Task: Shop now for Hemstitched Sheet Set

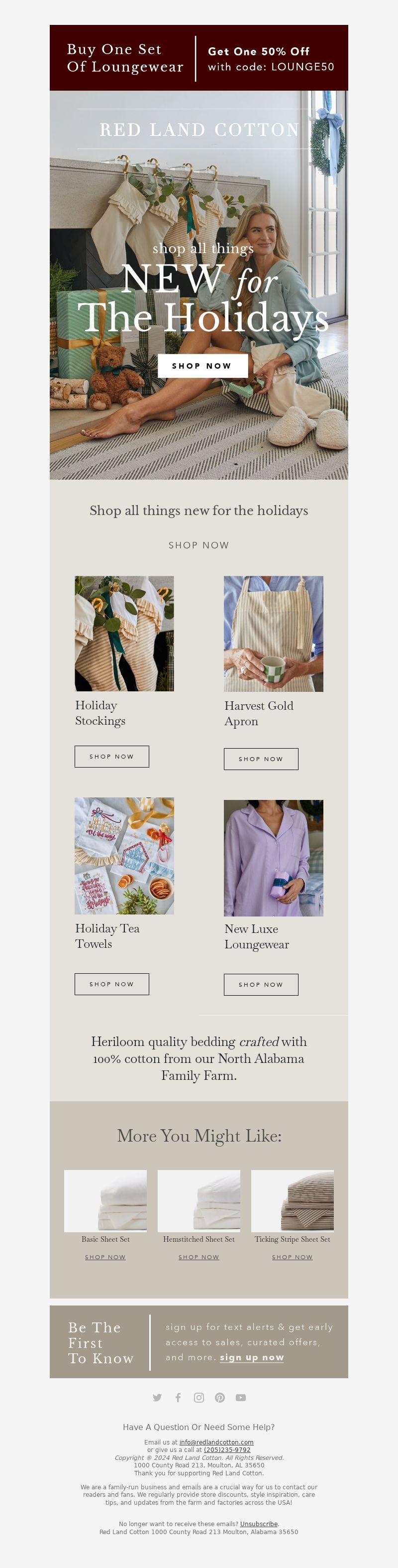Action: click(x=199, y=1257)
